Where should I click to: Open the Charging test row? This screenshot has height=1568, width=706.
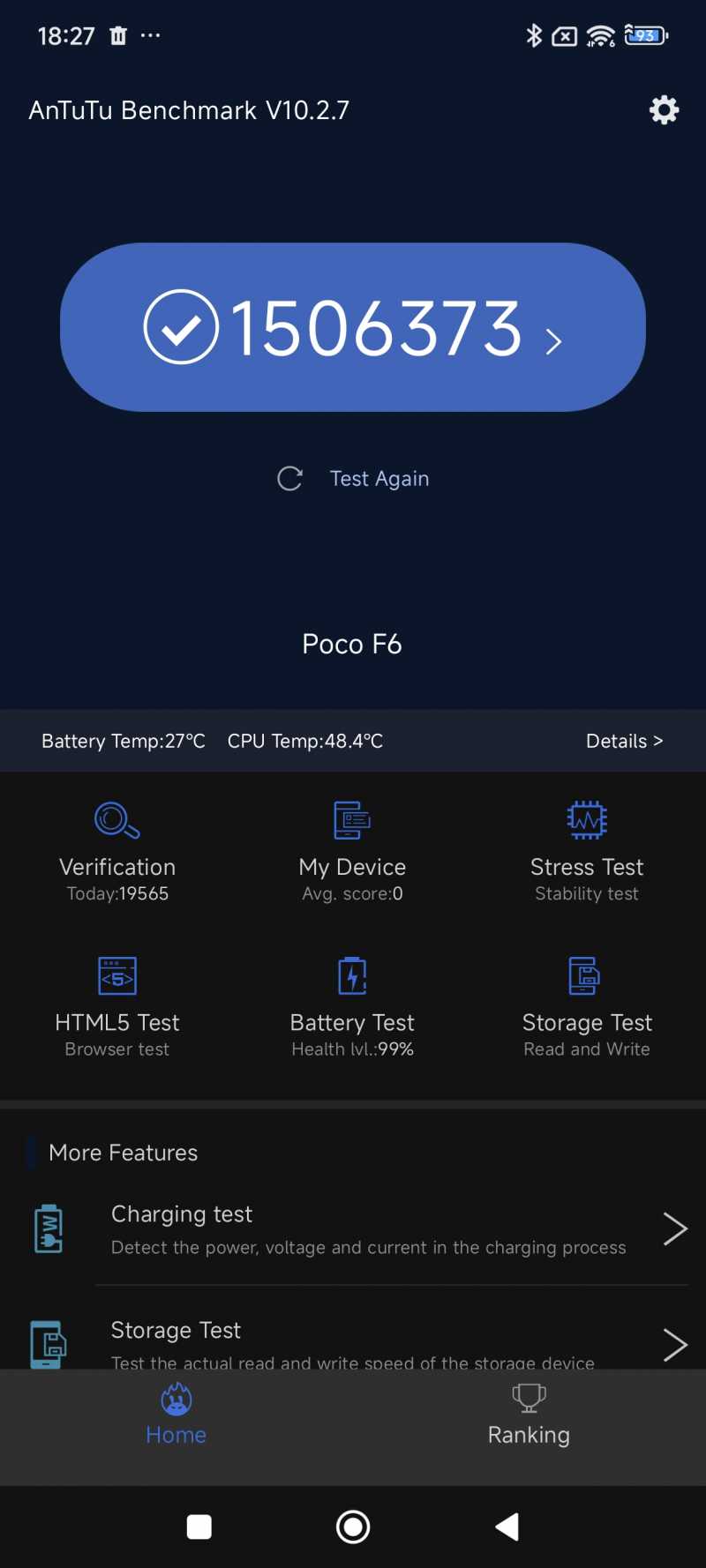click(353, 1228)
